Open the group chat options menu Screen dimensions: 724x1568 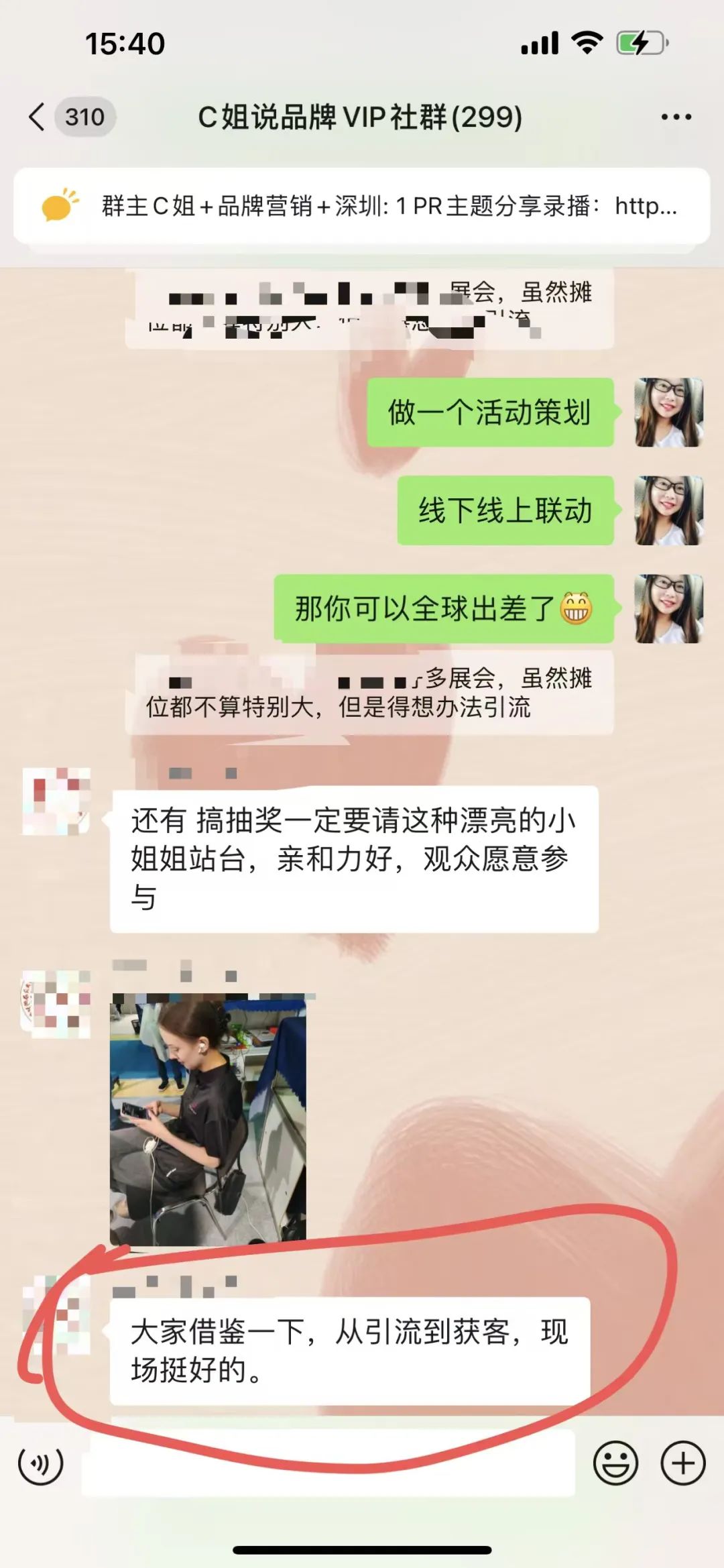pyautogui.click(x=675, y=117)
